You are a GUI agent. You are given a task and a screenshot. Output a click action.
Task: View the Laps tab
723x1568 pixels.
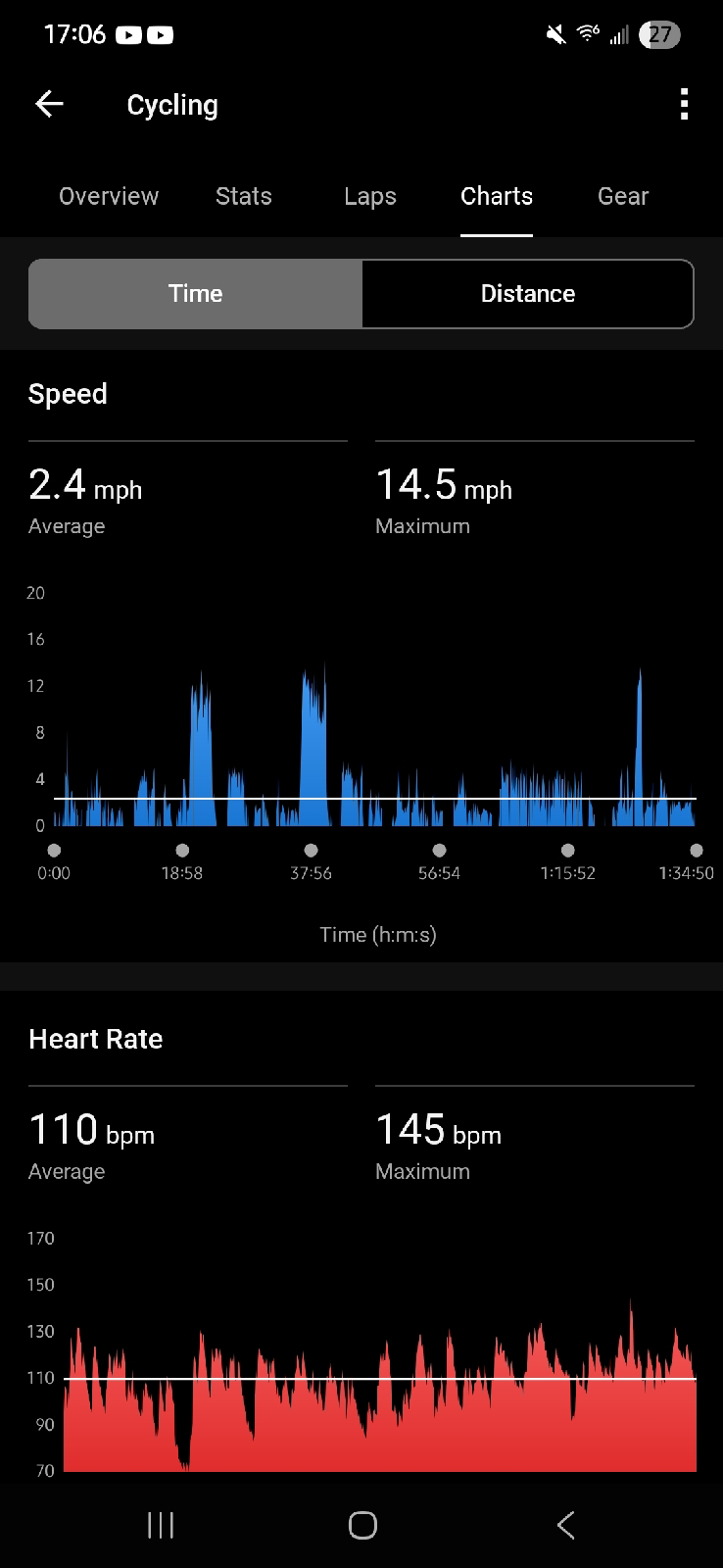coord(370,196)
